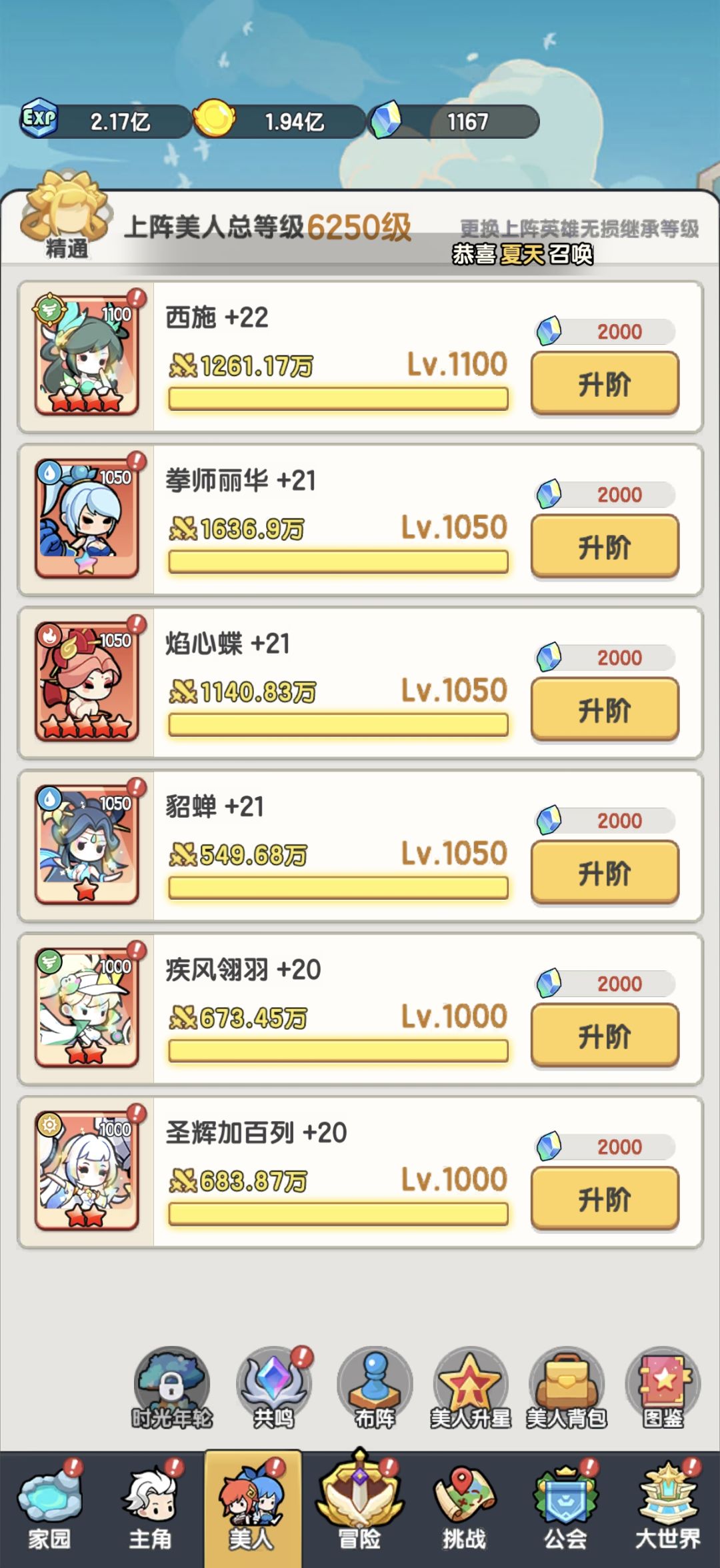Tap the locked 时光年轮 icon
This screenshot has width=720, height=1568.
[x=172, y=1388]
